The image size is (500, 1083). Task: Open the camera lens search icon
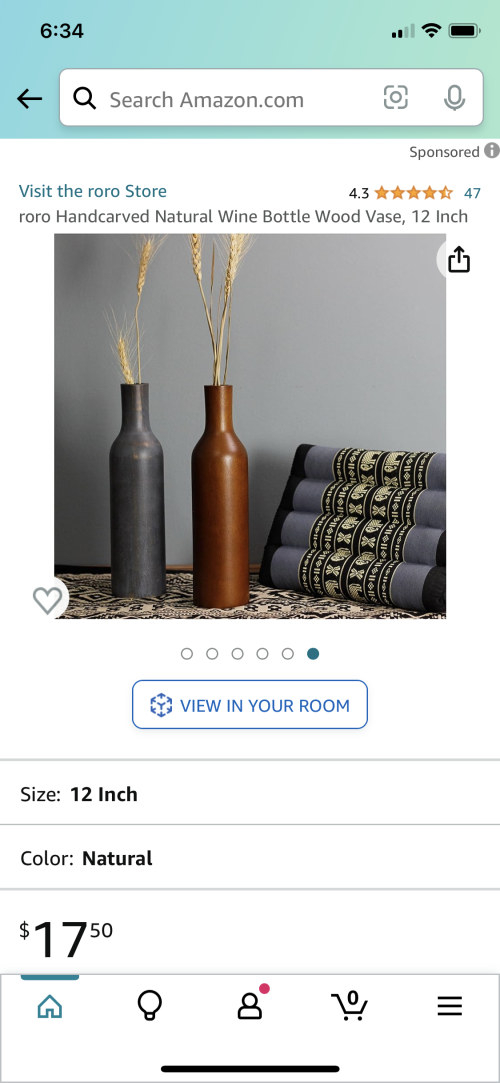(x=396, y=98)
